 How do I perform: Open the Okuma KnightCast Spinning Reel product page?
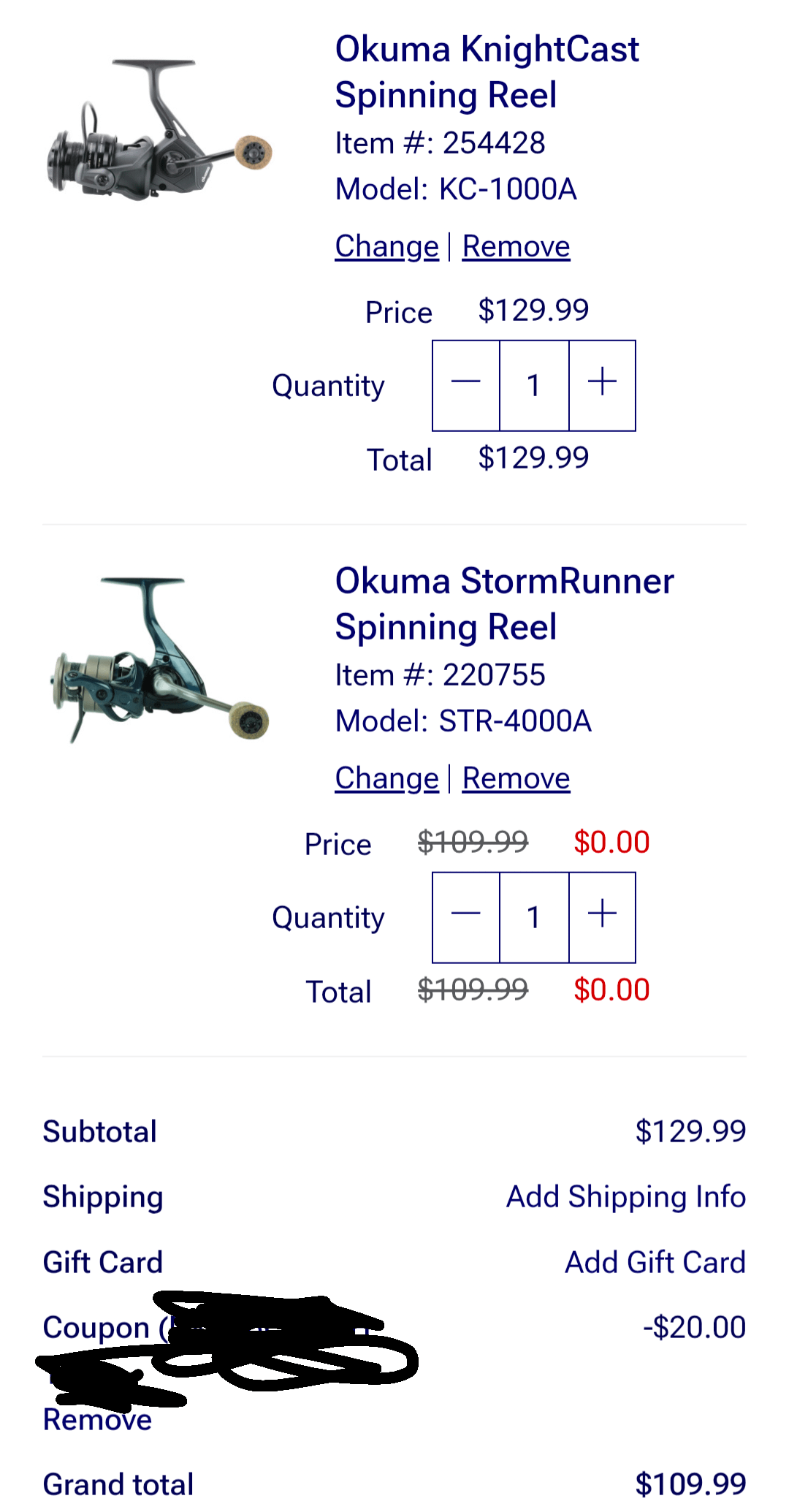point(487,72)
